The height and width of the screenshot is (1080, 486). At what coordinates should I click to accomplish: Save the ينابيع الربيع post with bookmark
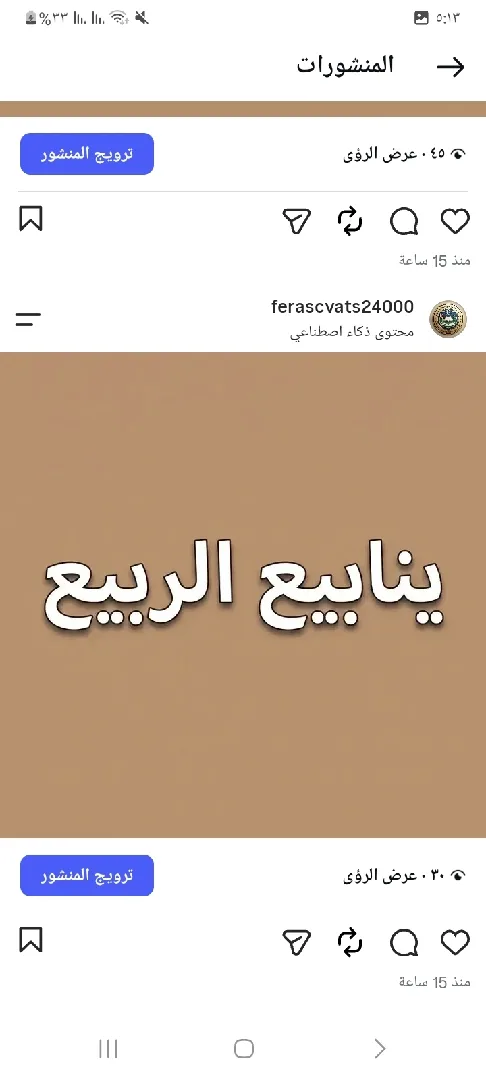(x=31, y=940)
